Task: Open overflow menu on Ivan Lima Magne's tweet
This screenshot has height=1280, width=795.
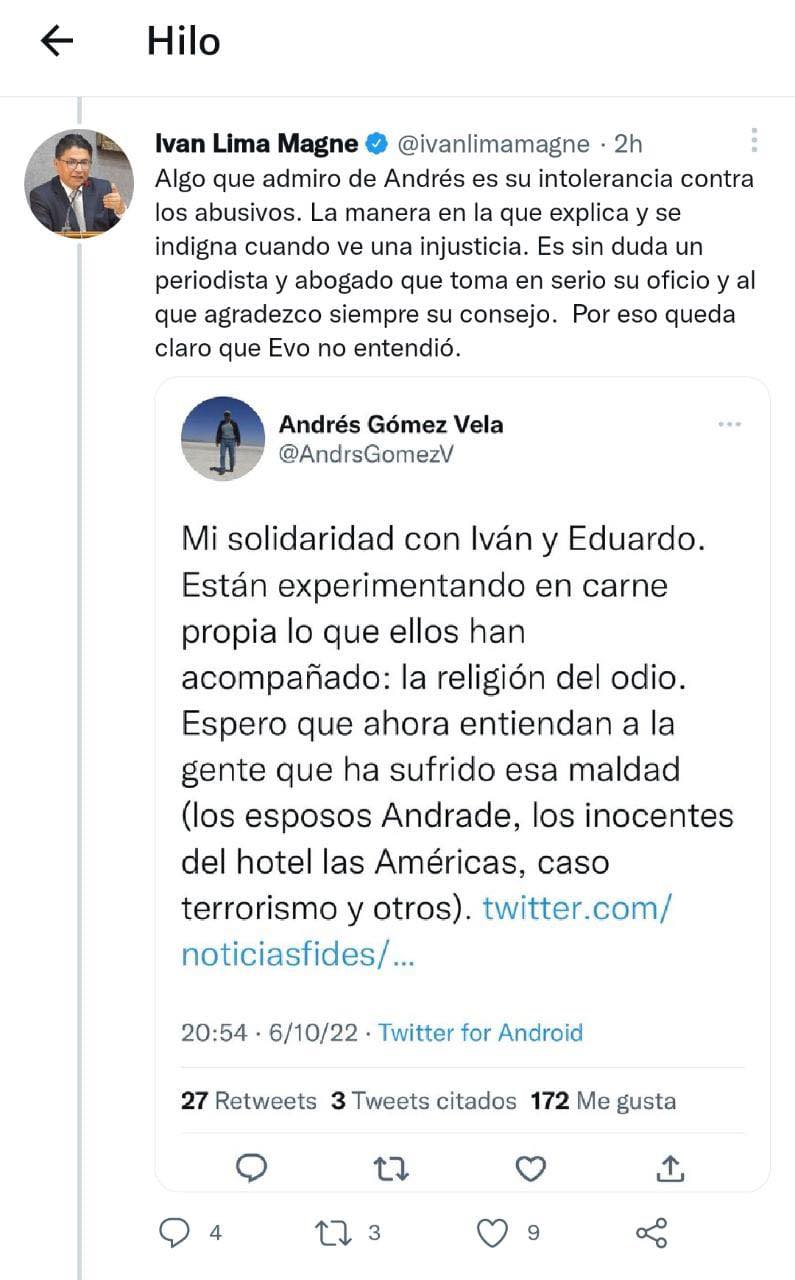Action: pos(754,140)
